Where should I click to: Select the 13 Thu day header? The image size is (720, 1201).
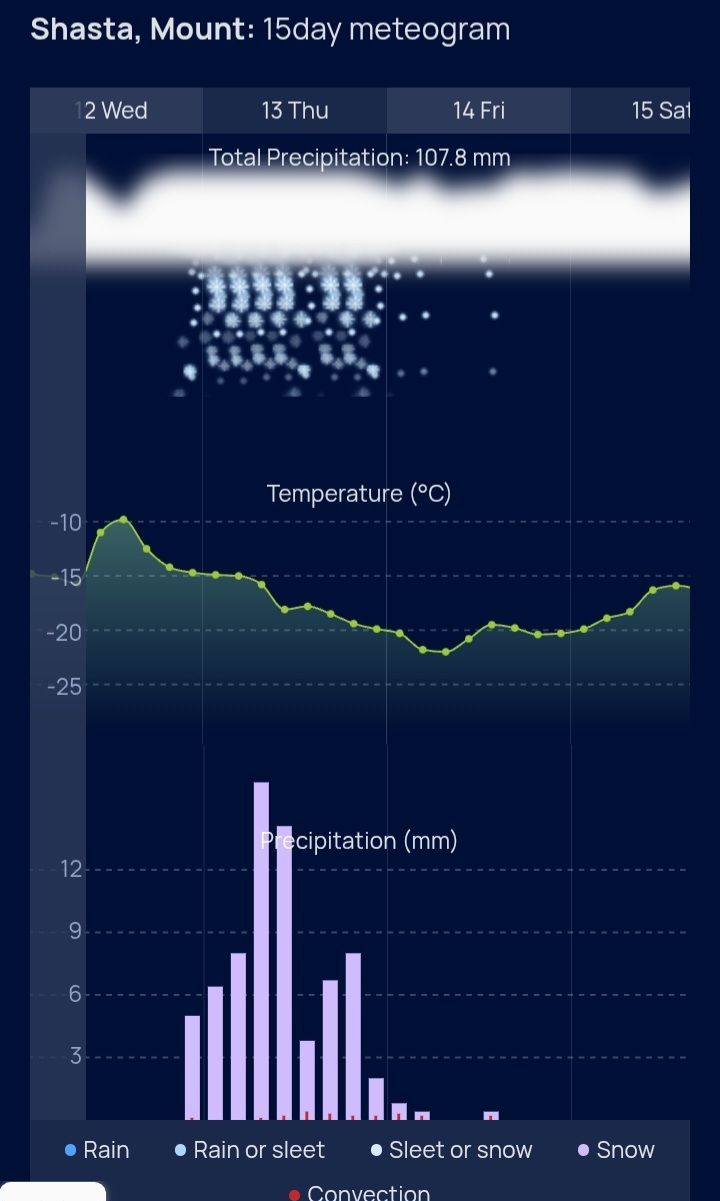(295, 110)
